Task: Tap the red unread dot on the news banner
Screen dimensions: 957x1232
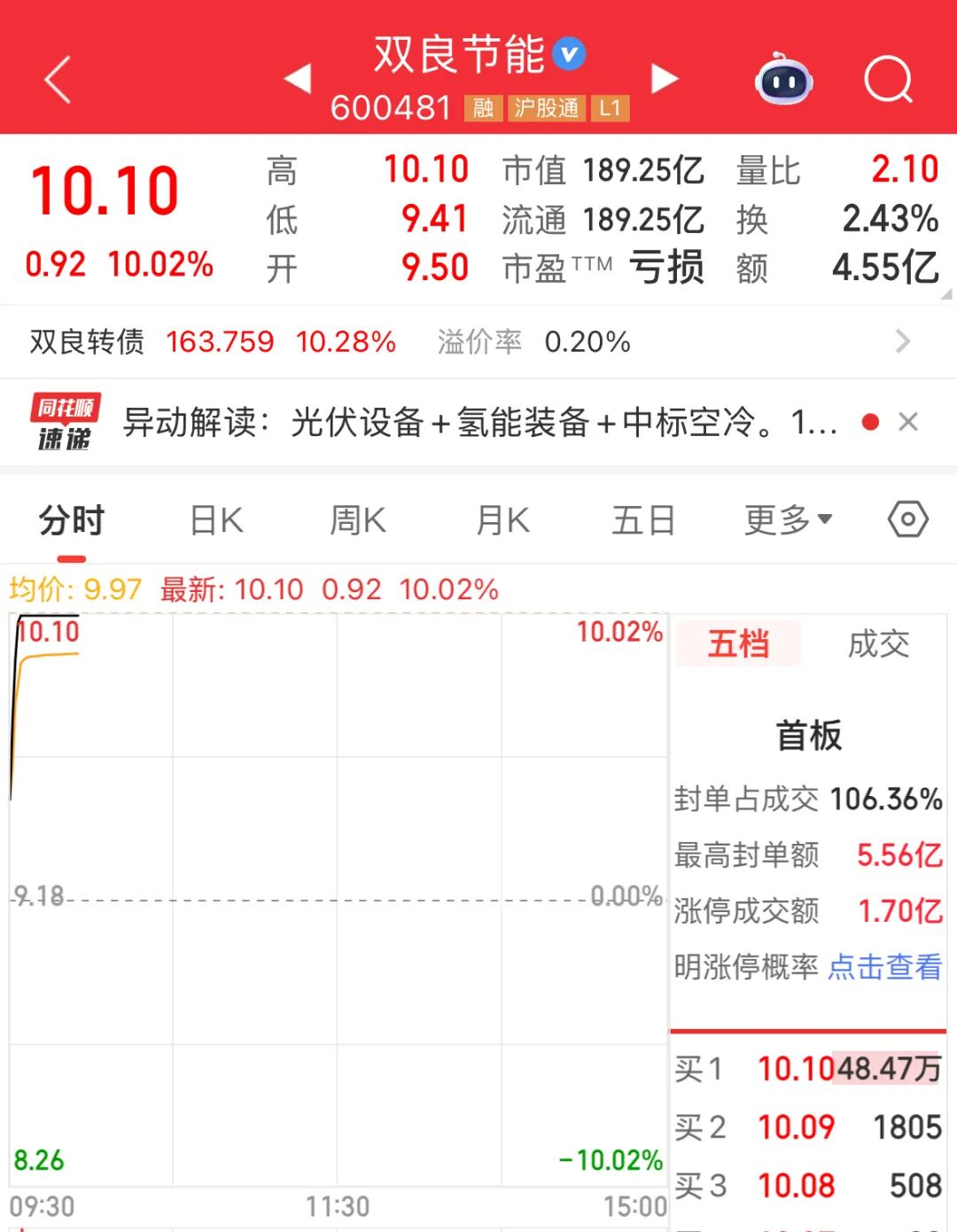Action: tap(871, 422)
